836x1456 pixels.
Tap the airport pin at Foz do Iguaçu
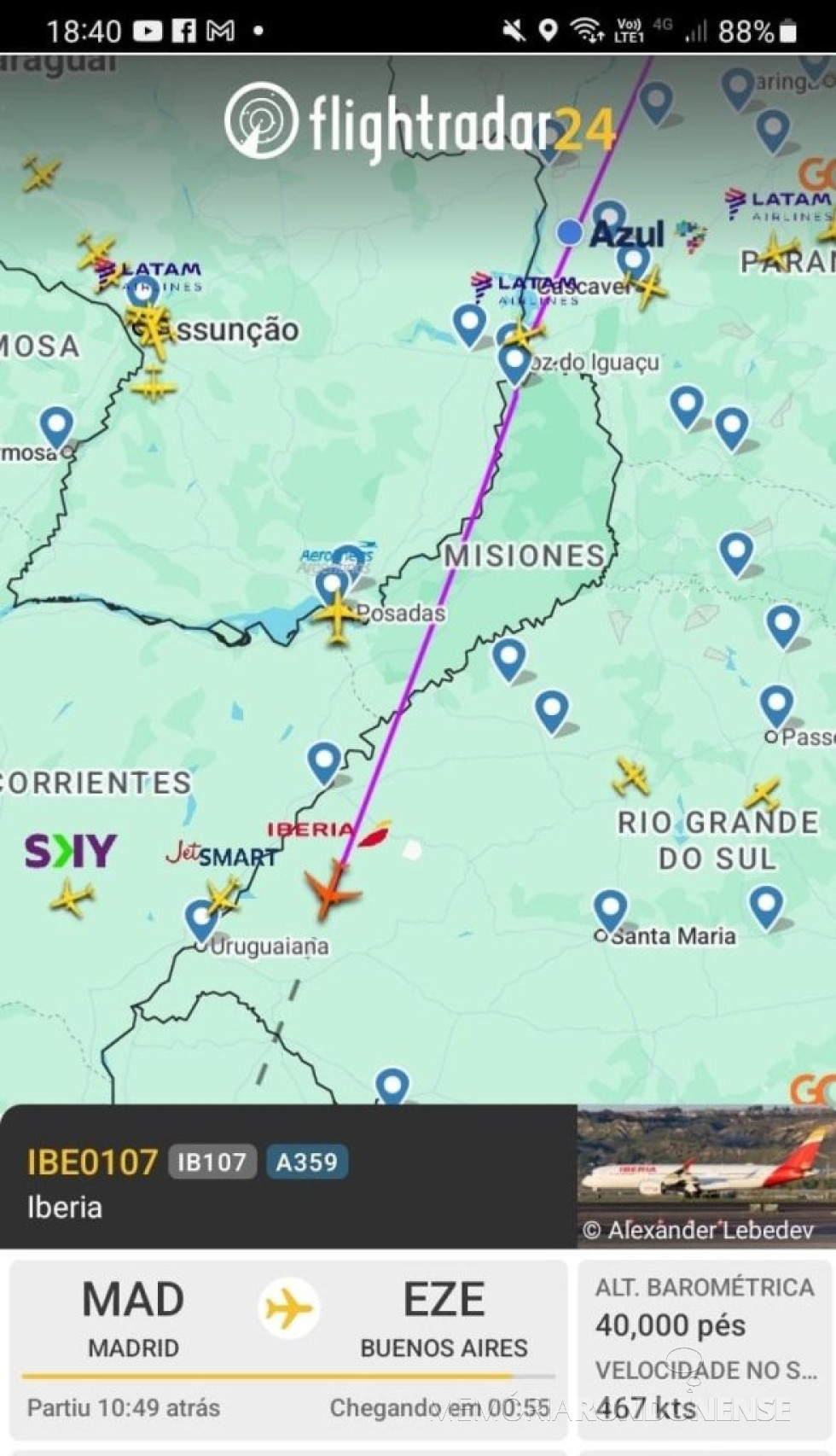pos(514,363)
